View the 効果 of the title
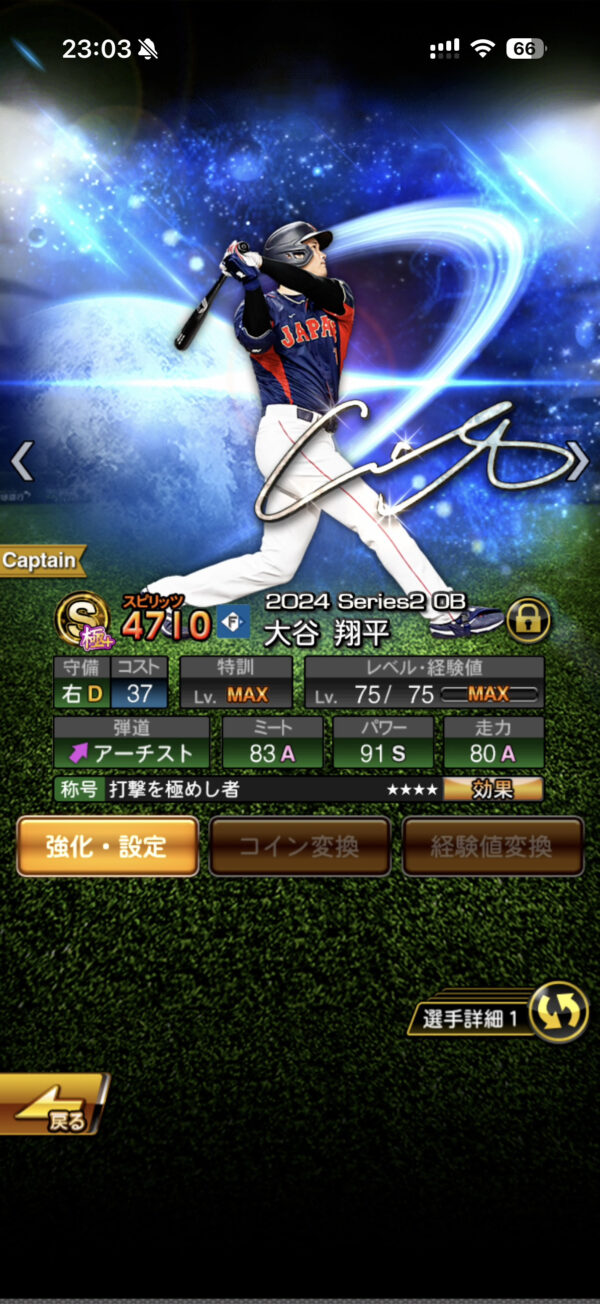 click(493, 789)
